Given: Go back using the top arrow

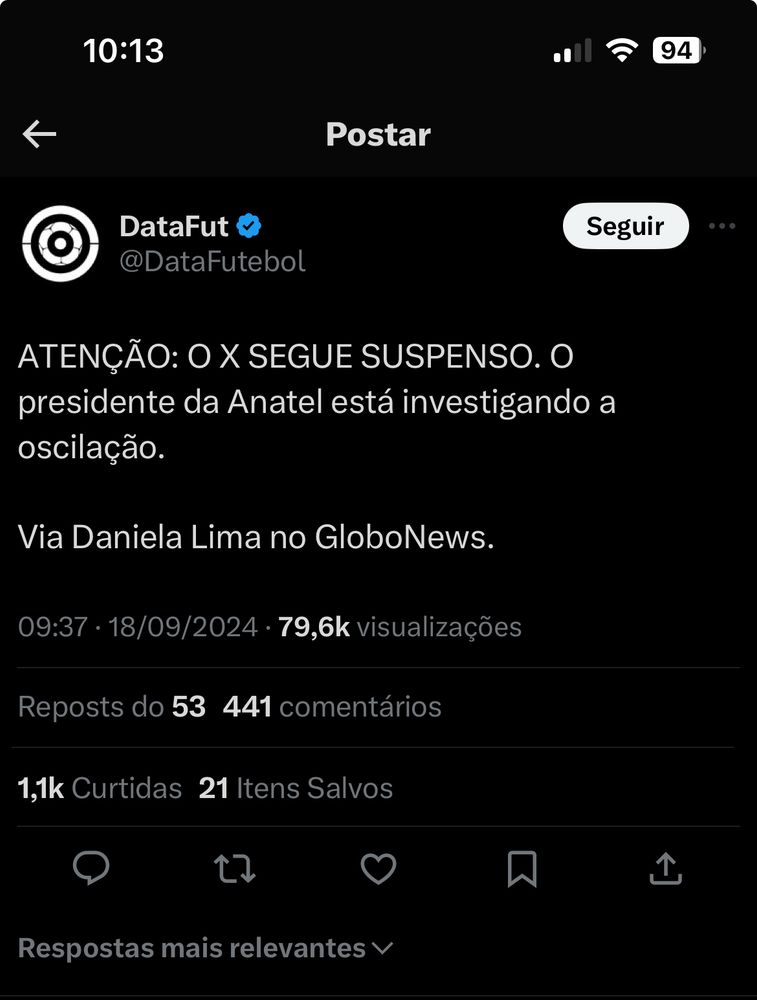Looking at the screenshot, I should pos(40,135).
